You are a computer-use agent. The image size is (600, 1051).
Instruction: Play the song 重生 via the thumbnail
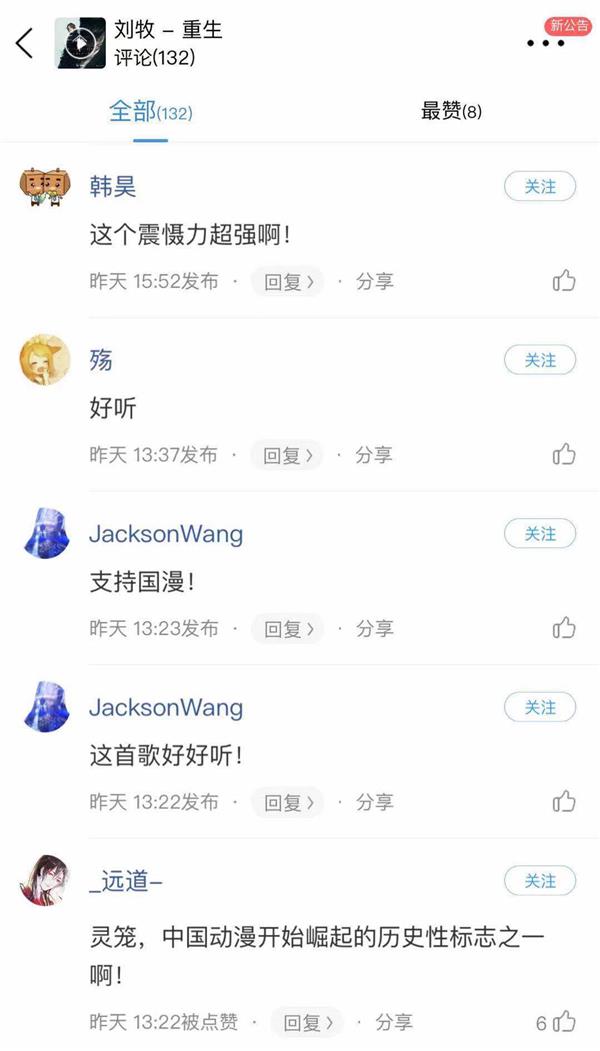[x=80, y=43]
